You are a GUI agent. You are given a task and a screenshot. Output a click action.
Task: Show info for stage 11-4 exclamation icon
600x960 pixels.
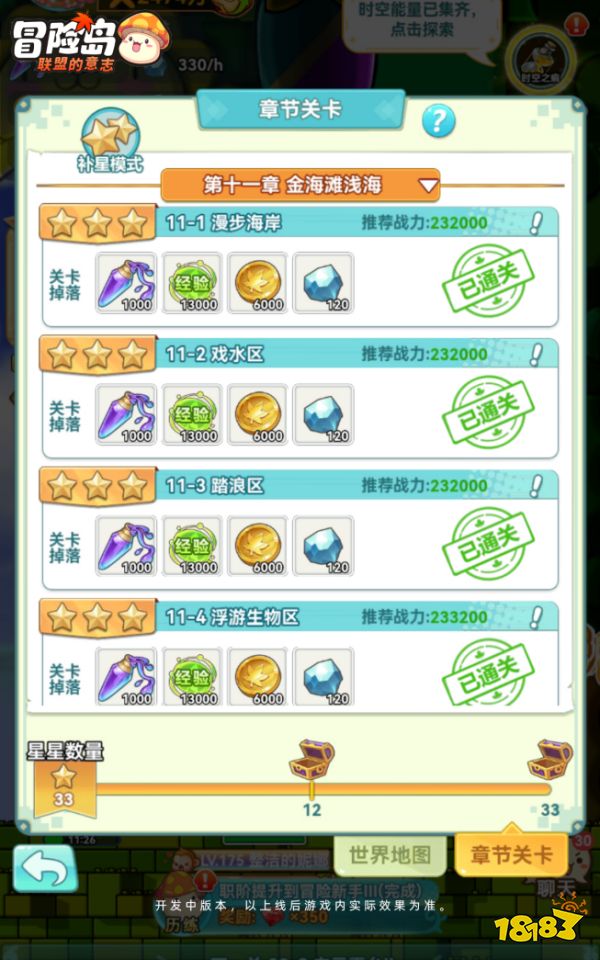536,617
